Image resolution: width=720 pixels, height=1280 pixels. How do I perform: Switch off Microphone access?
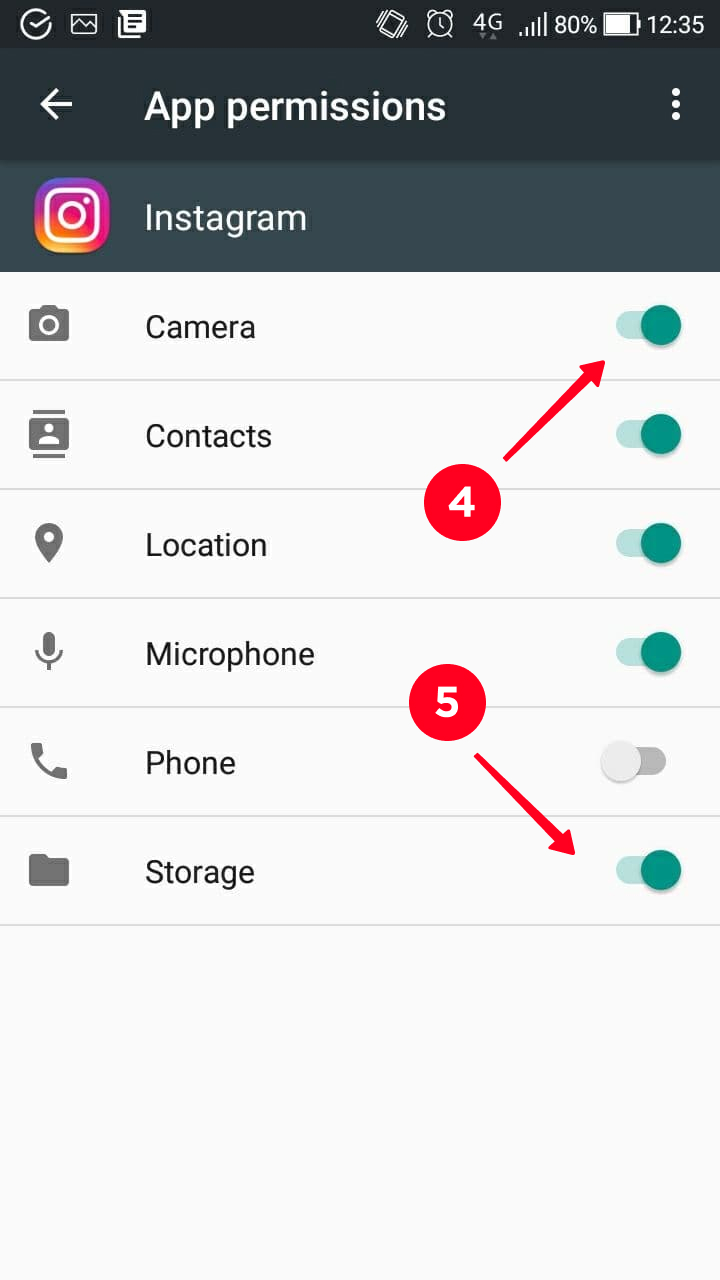coord(649,653)
